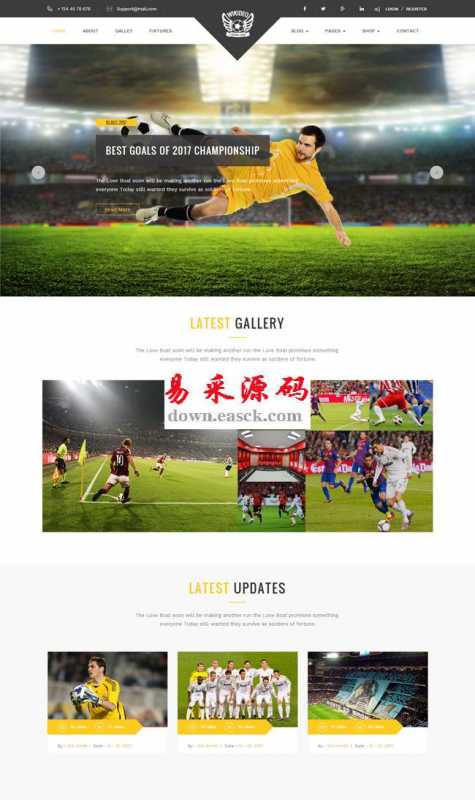
Task: Open the Gallery nav link
Action: (x=123, y=31)
